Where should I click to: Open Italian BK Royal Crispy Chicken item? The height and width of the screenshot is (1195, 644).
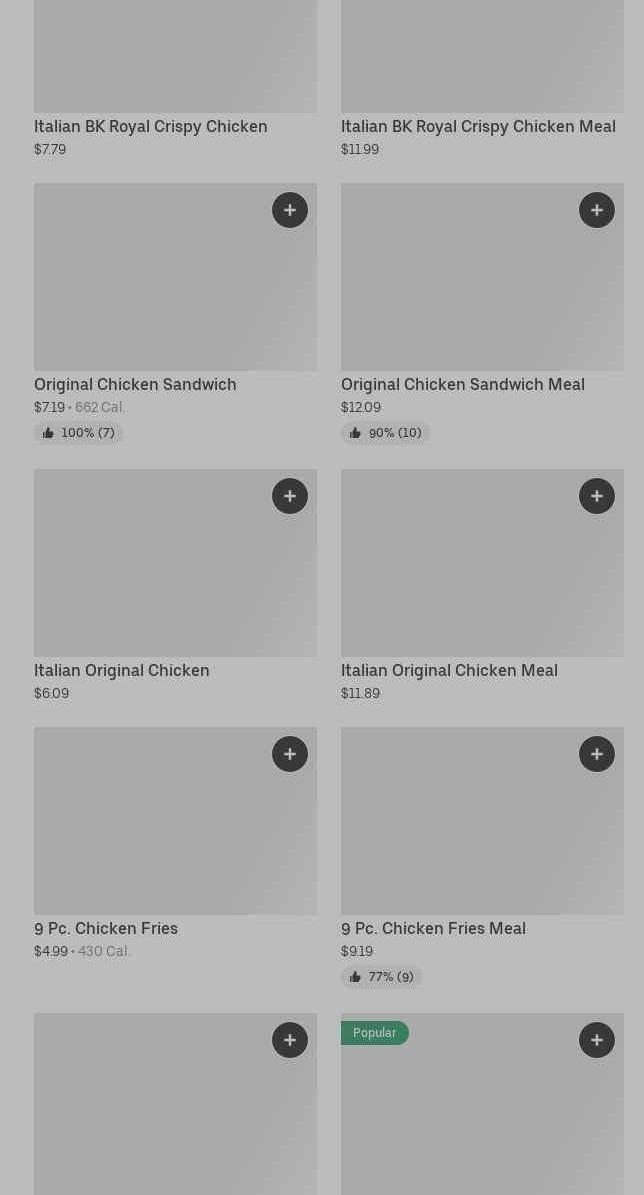click(x=150, y=126)
